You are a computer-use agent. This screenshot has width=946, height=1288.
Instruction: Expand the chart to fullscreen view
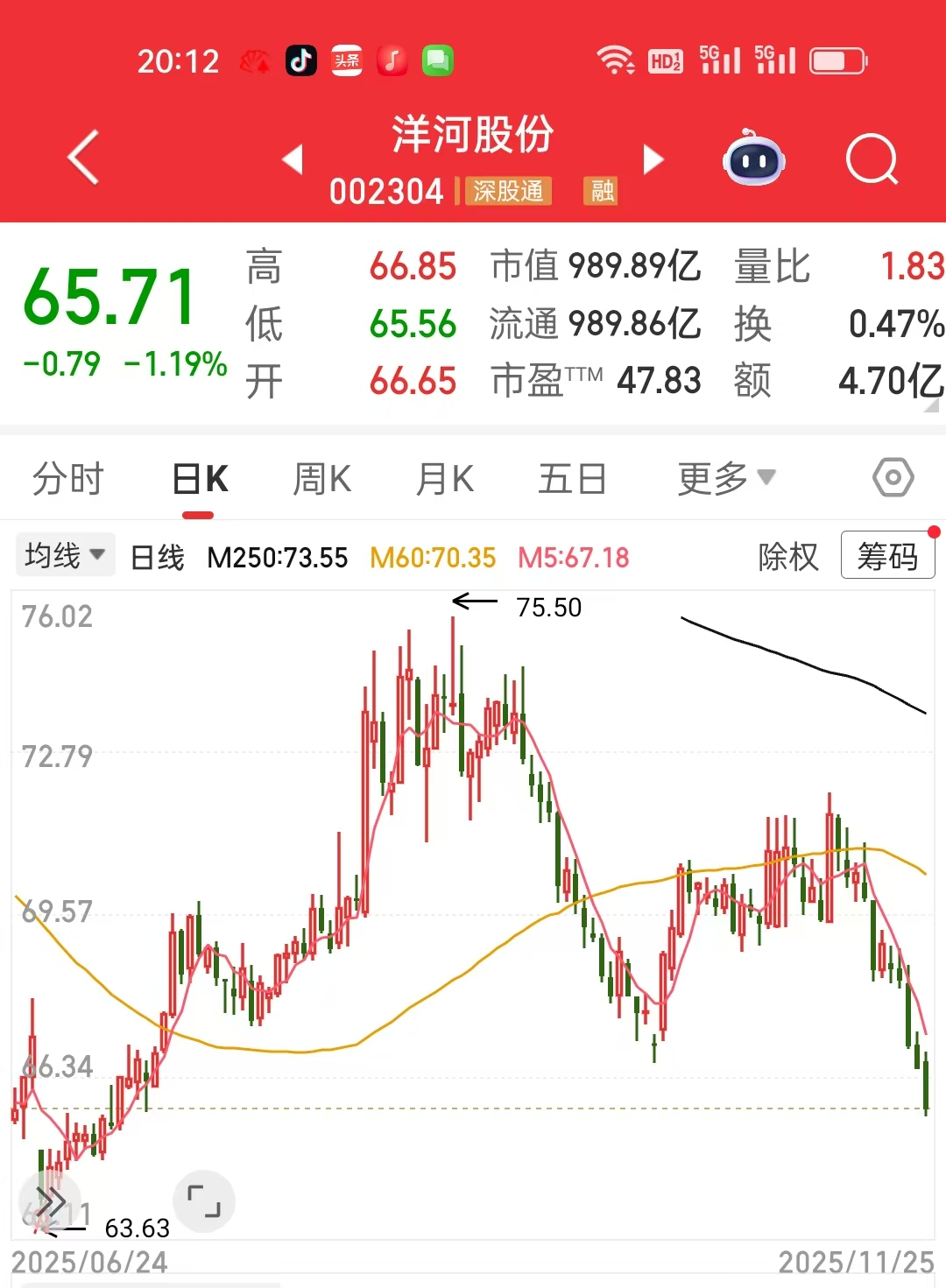click(x=204, y=1202)
